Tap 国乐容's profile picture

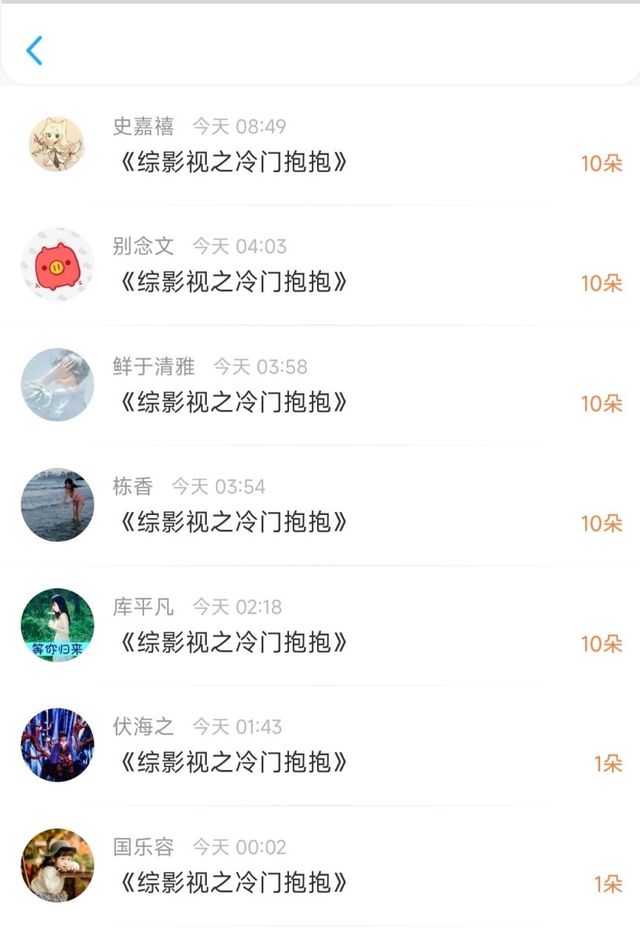(57, 865)
